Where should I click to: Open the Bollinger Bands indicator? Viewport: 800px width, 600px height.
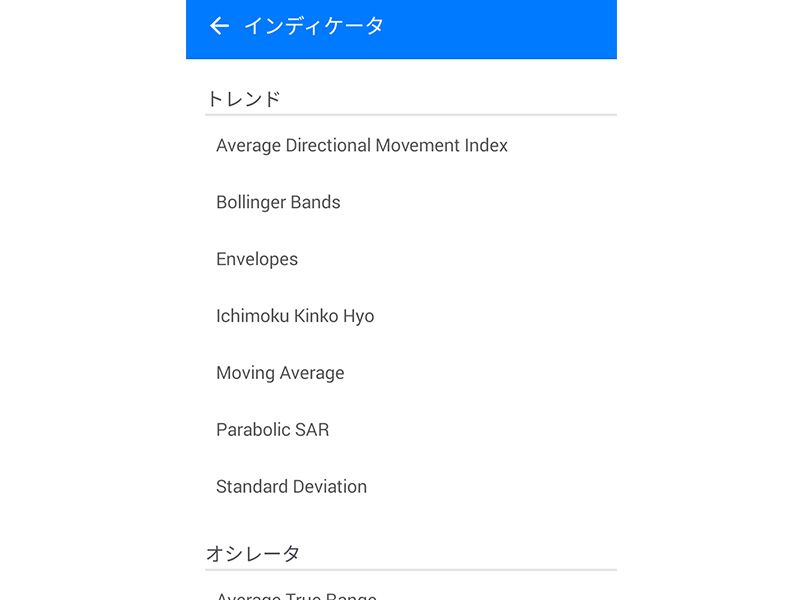click(278, 203)
